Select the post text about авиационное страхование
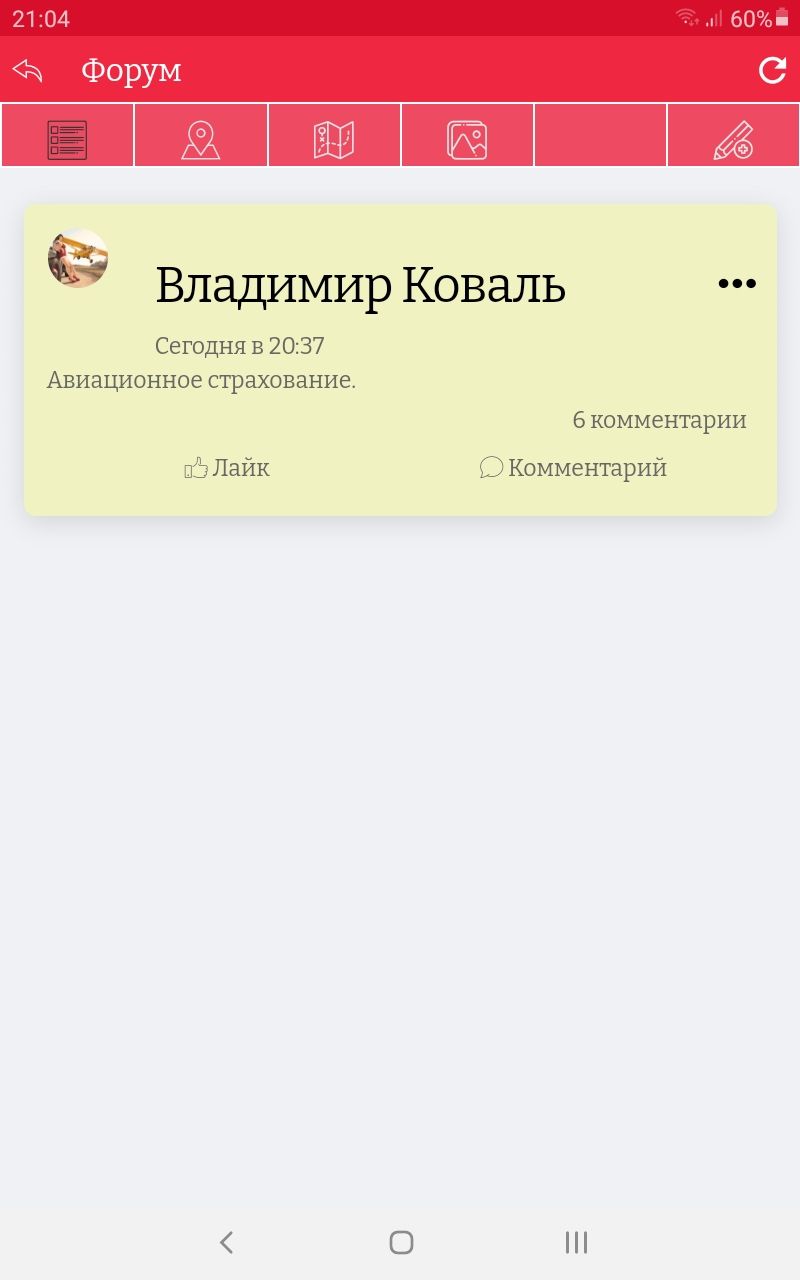Image resolution: width=800 pixels, height=1280 pixels. 203,380
